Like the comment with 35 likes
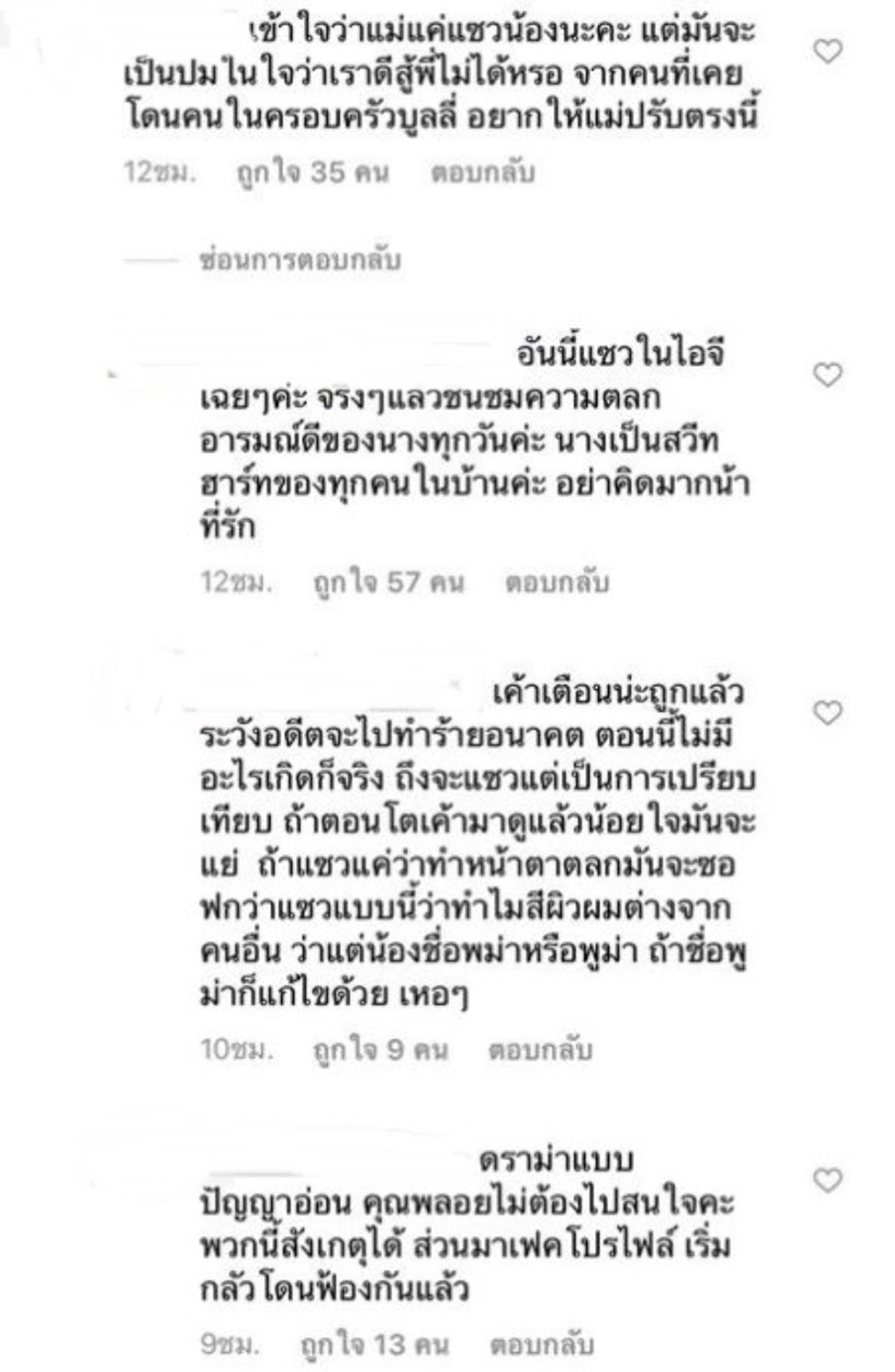The height and width of the screenshot is (1372, 895). coord(828,51)
